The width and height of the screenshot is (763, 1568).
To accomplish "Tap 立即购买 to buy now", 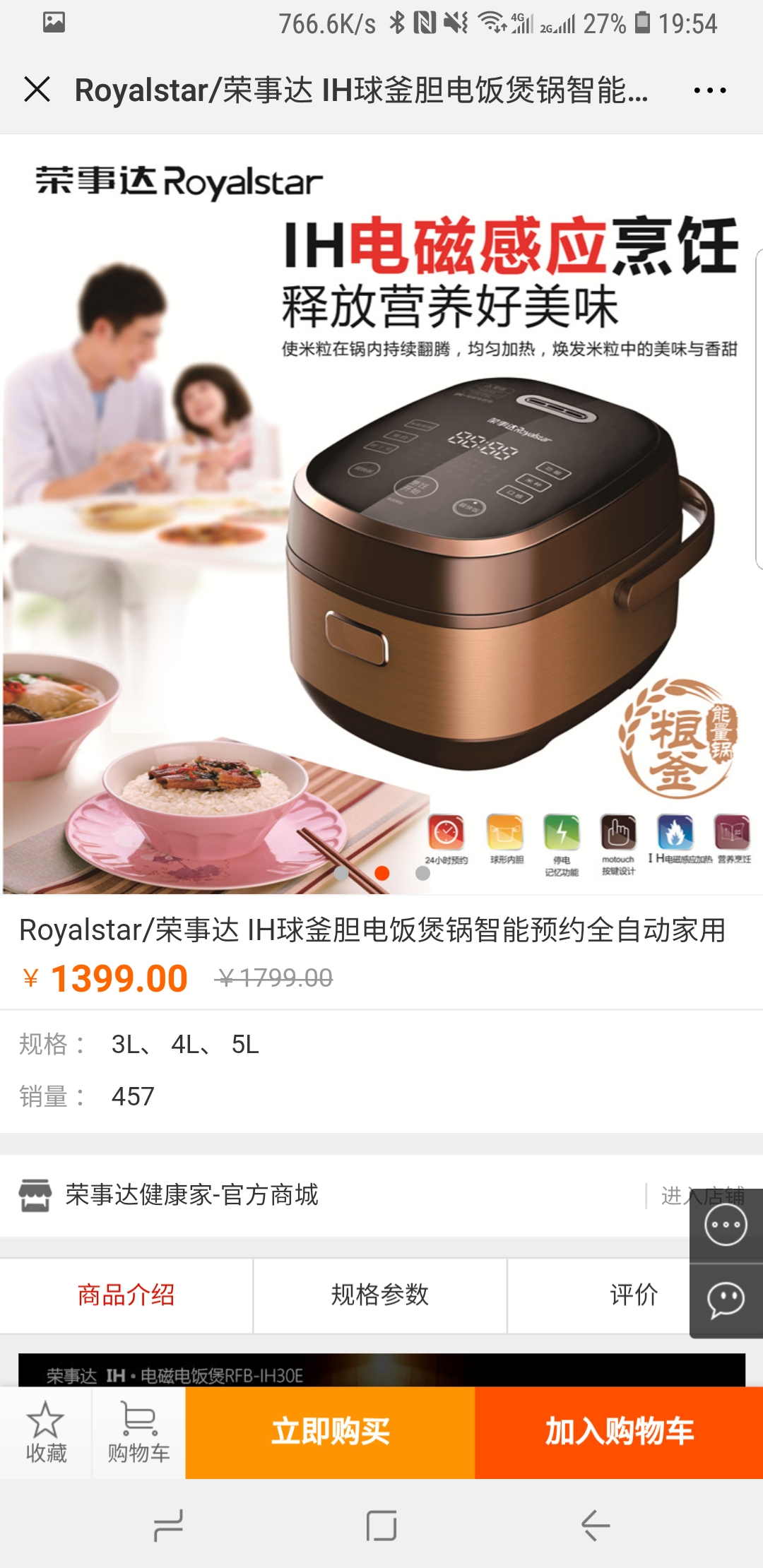I will pos(330,1433).
